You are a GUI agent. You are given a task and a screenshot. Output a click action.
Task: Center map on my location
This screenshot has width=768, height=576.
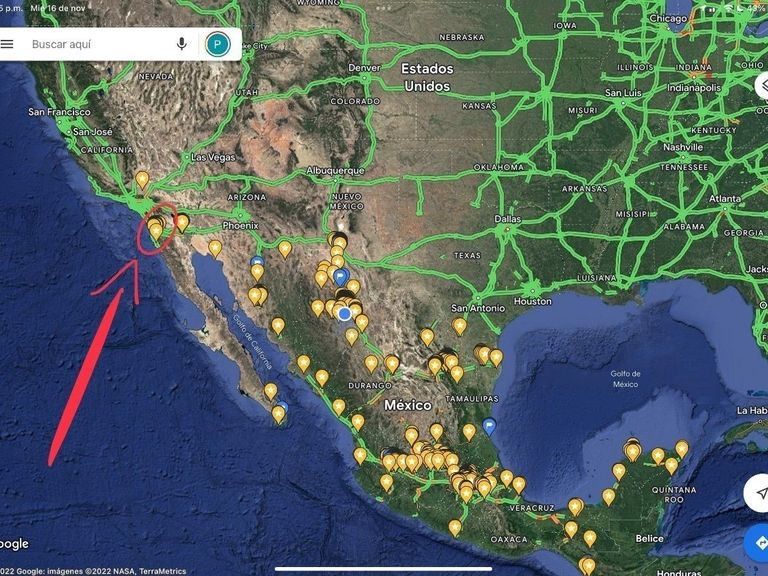(x=759, y=493)
